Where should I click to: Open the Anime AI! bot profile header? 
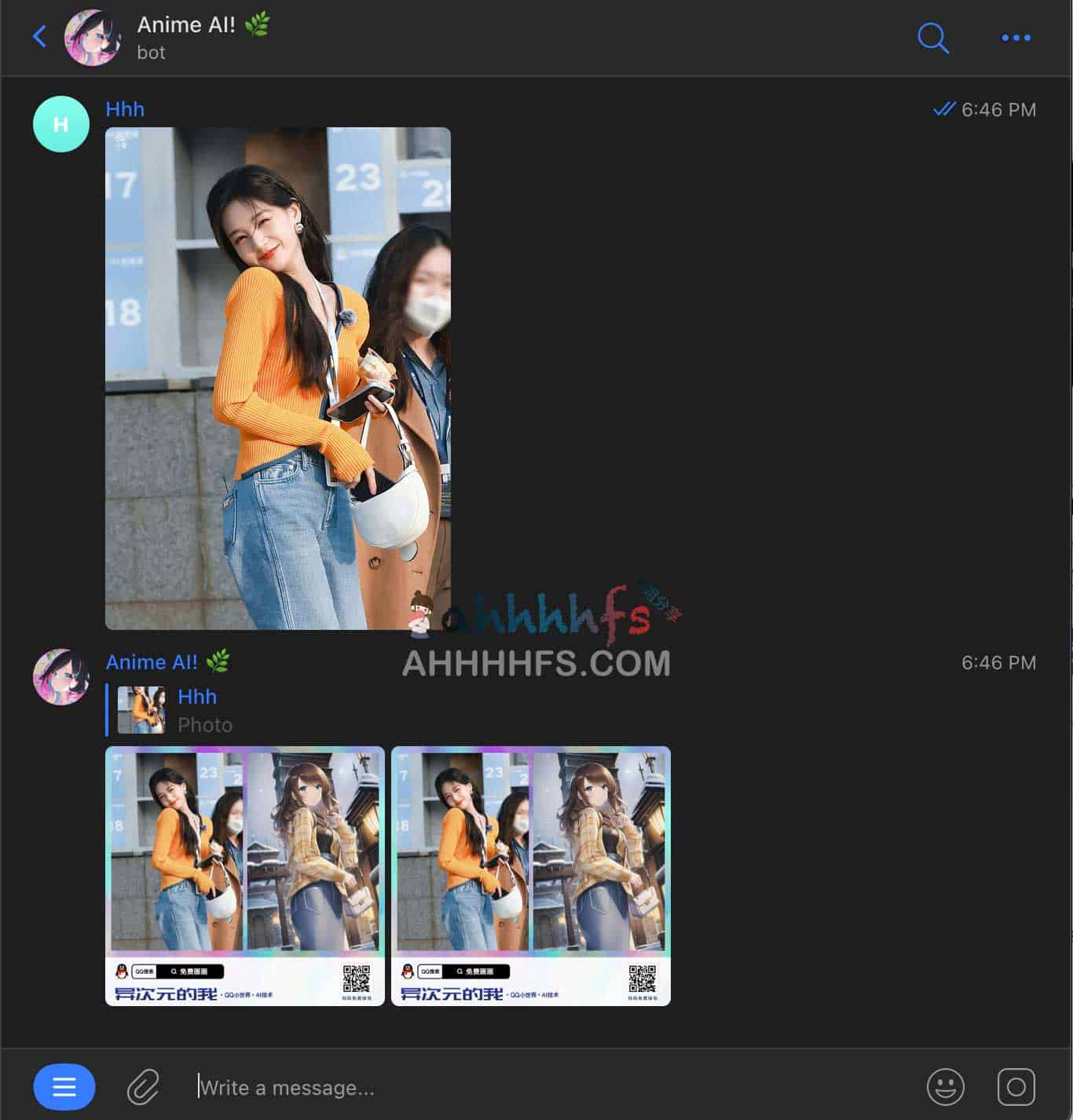tap(186, 37)
